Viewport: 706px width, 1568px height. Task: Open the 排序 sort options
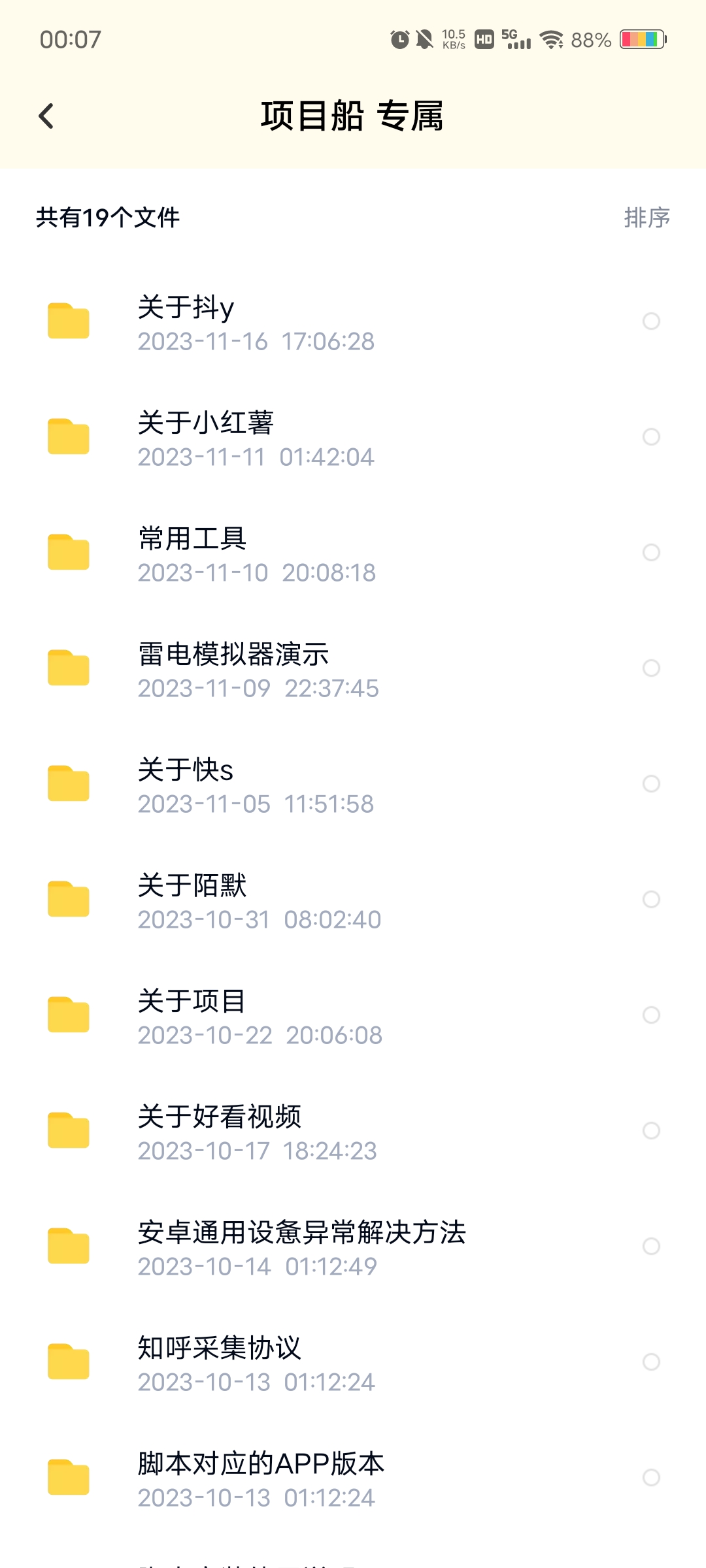click(x=647, y=218)
